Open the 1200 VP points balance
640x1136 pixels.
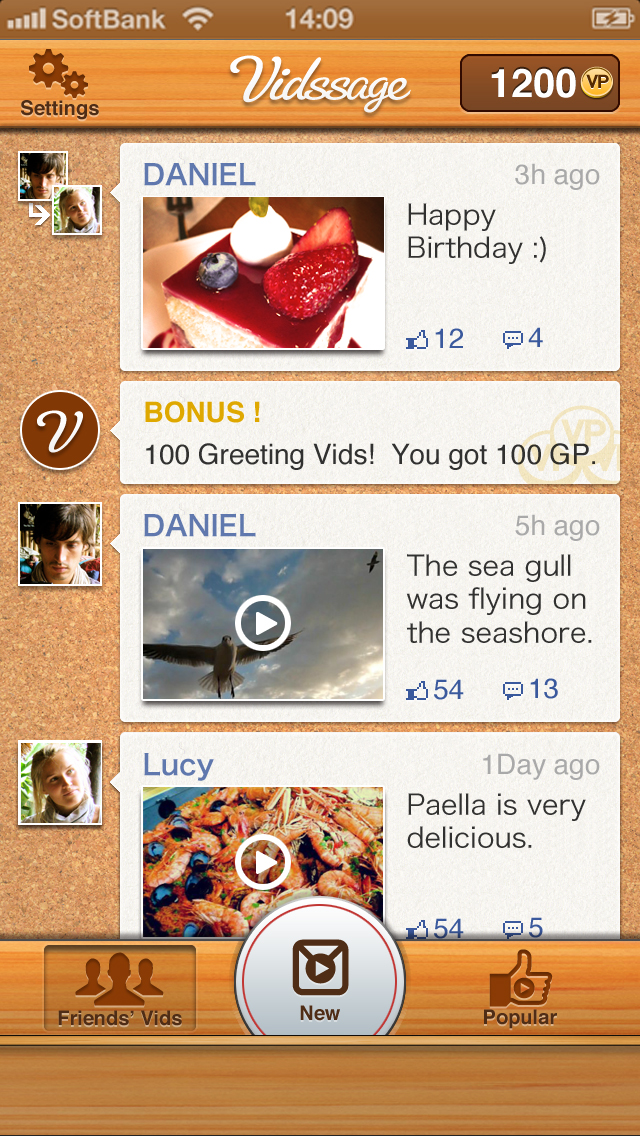pos(539,83)
